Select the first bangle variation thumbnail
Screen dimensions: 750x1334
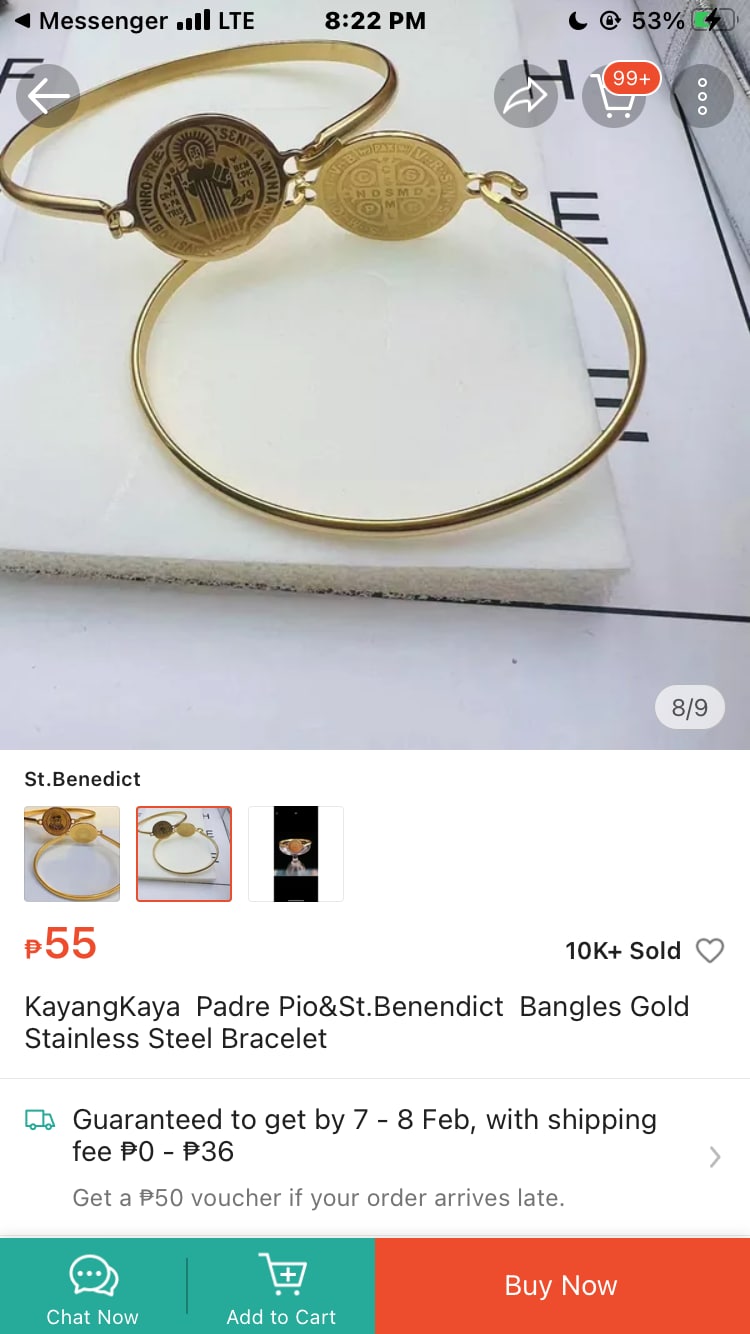click(x=72, y=854)
